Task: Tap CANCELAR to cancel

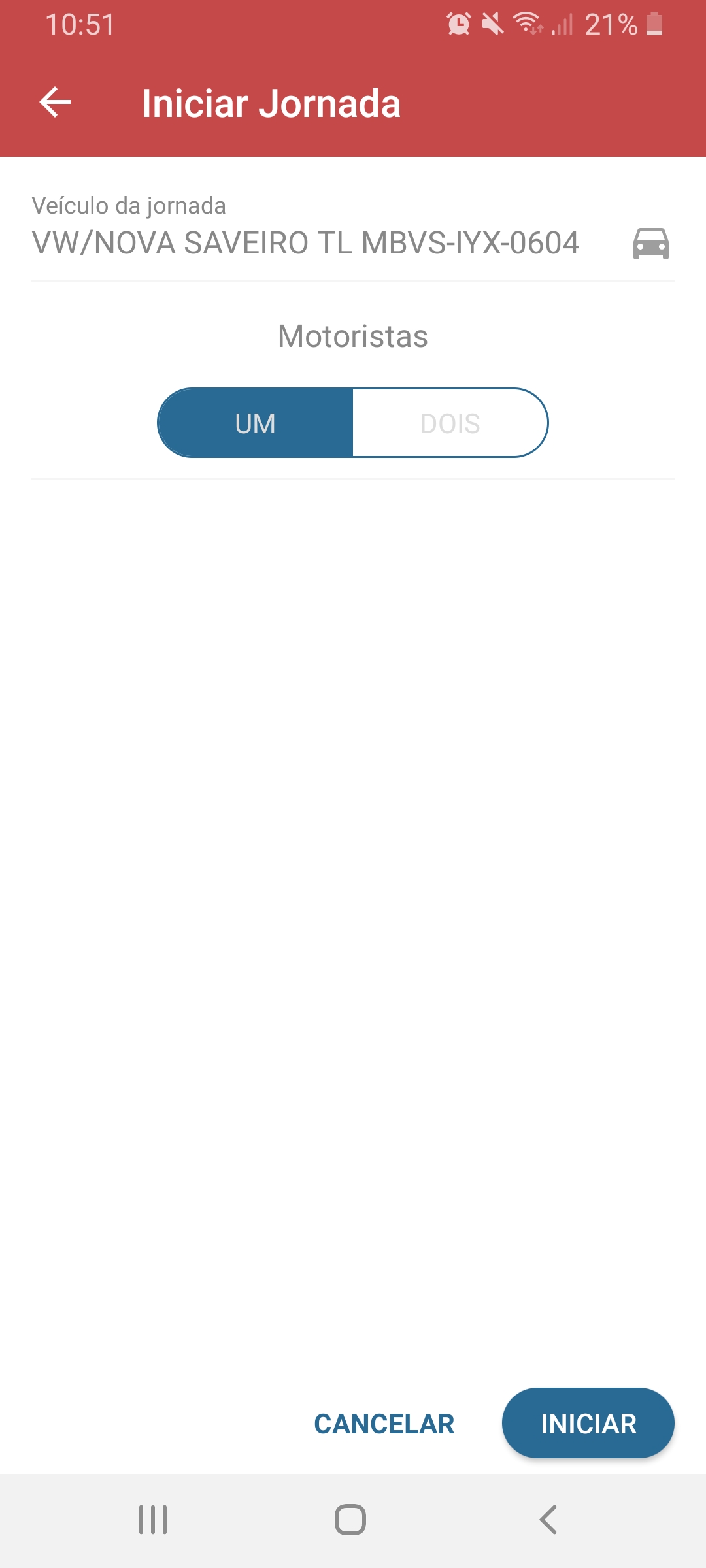Action: [384, 1424]
